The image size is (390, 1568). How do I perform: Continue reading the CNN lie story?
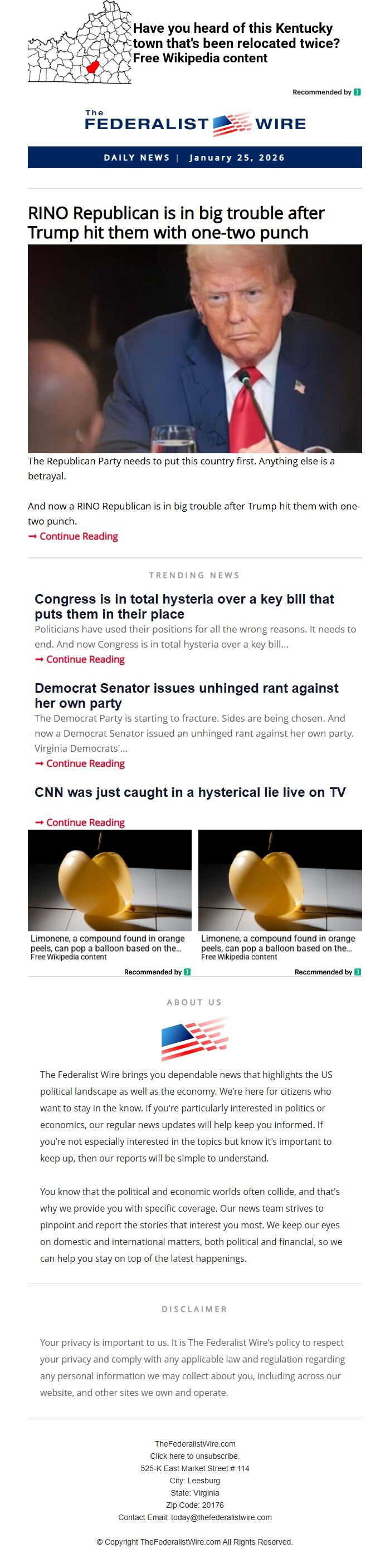[x=85, y=822]
